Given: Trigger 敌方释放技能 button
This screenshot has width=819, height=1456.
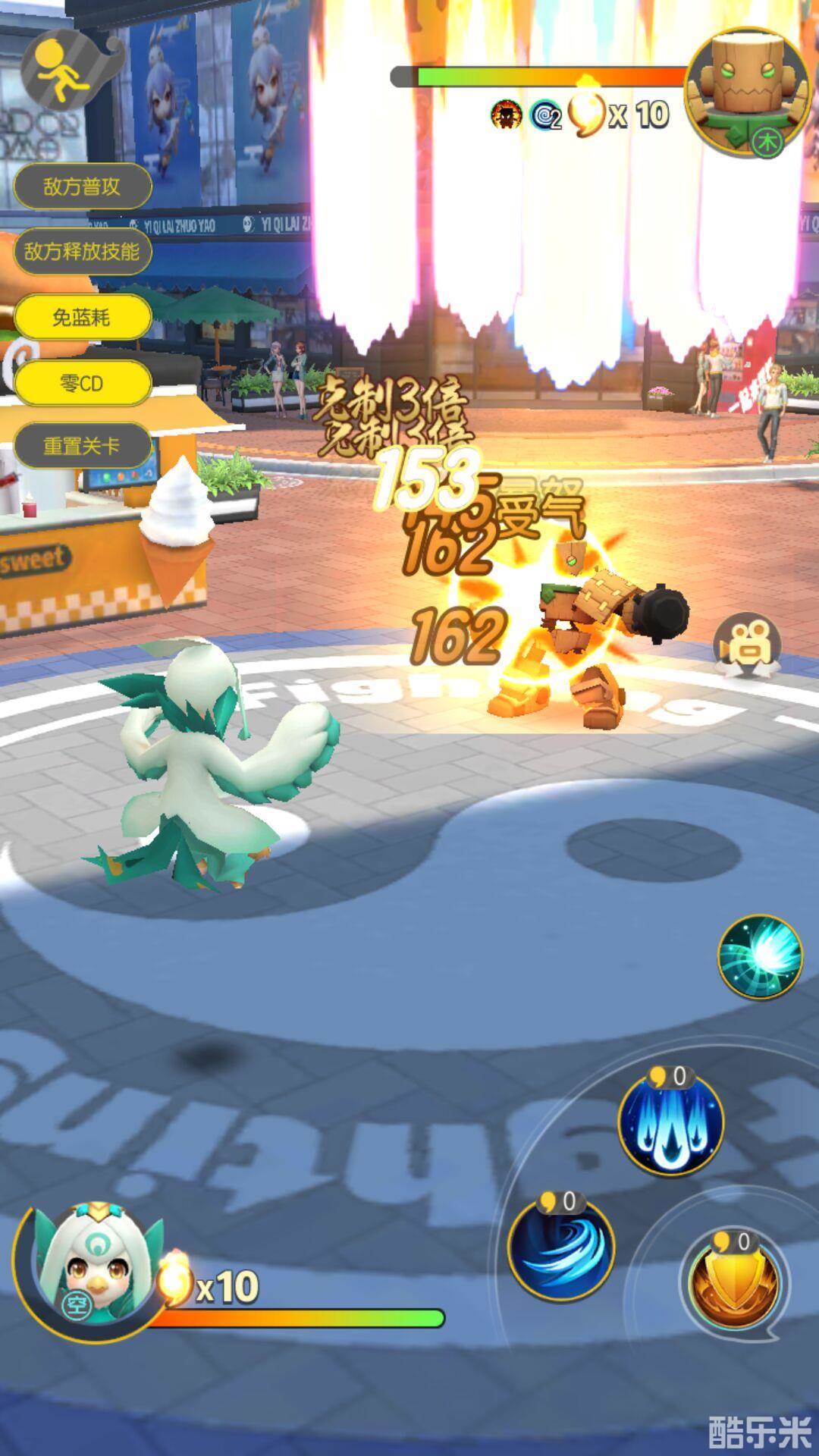Looking at the screenshot, I should pos(82,252).
